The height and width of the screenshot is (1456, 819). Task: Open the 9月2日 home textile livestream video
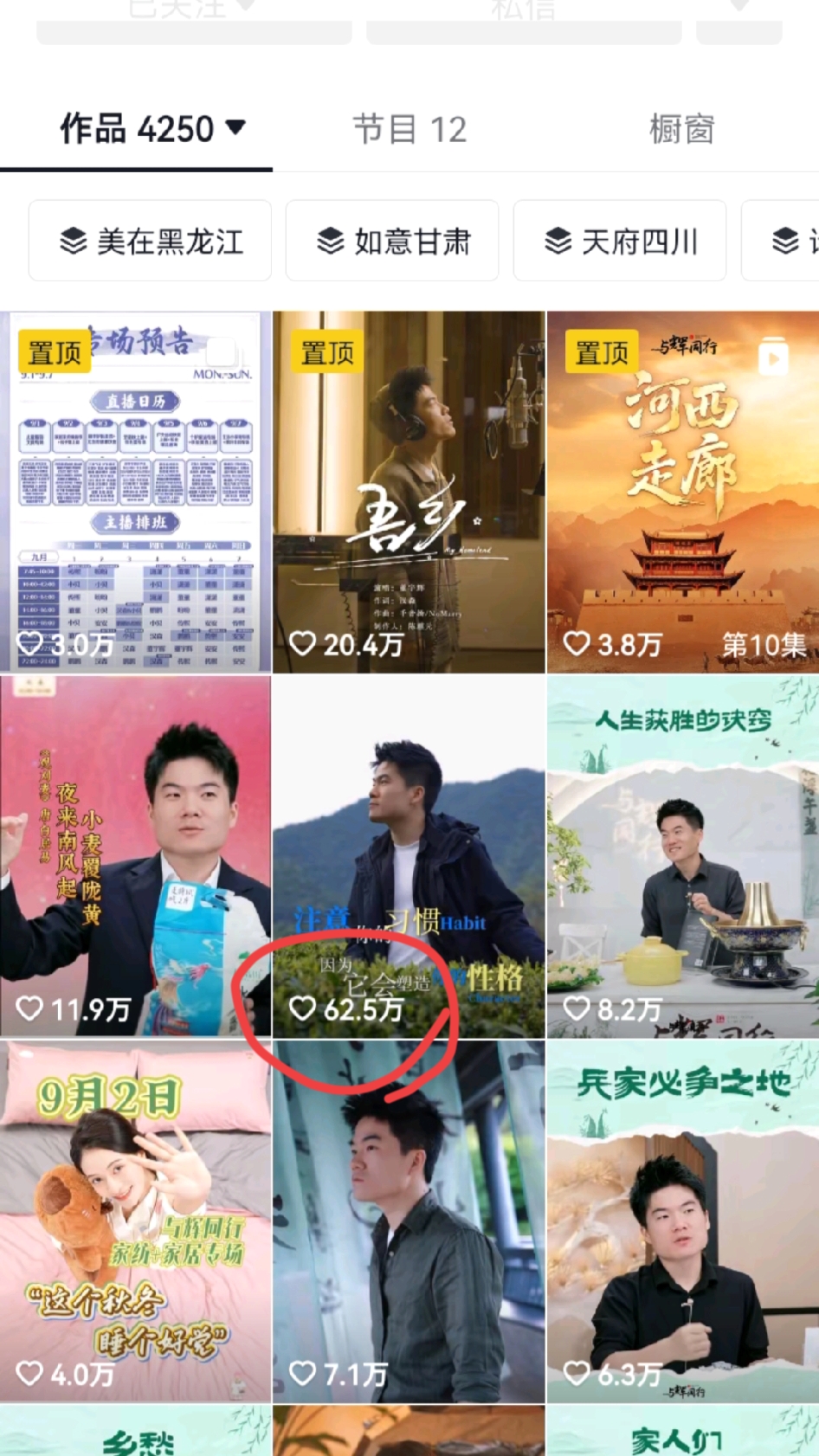pos(136,1221)
